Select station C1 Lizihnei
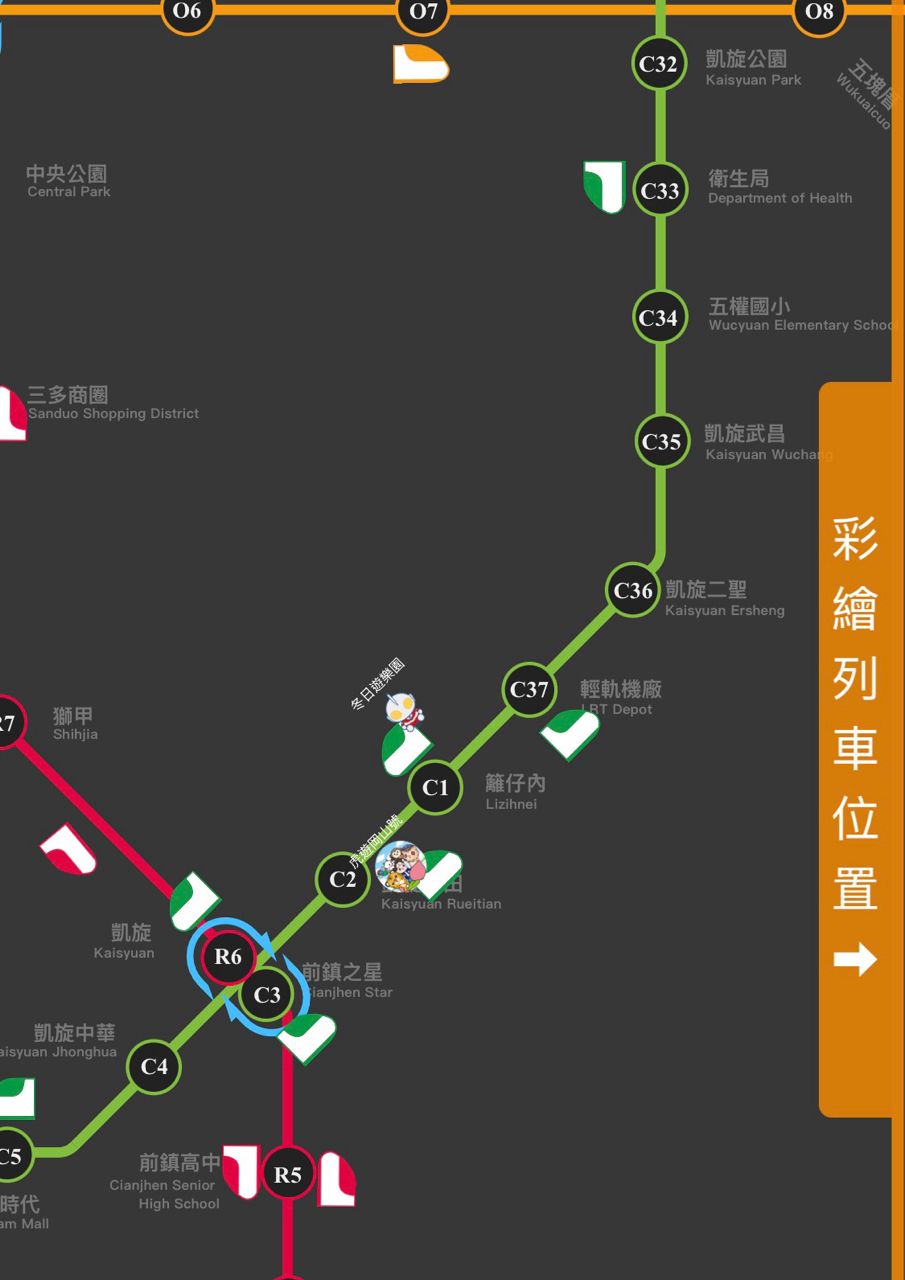This screenshot has width=905, height=1280. tap(435, 787)
